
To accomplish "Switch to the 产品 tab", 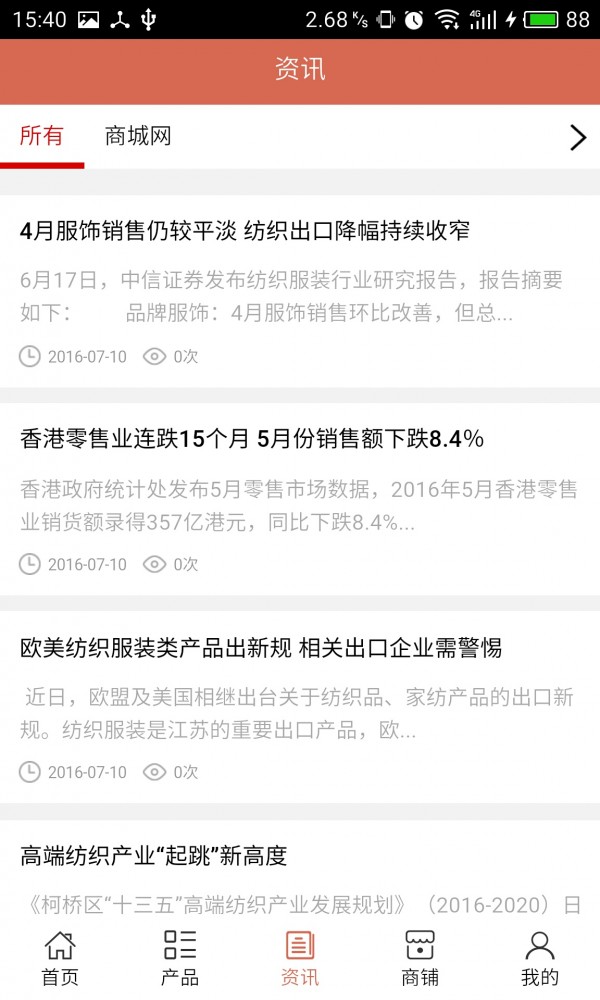I will [180, 959].
